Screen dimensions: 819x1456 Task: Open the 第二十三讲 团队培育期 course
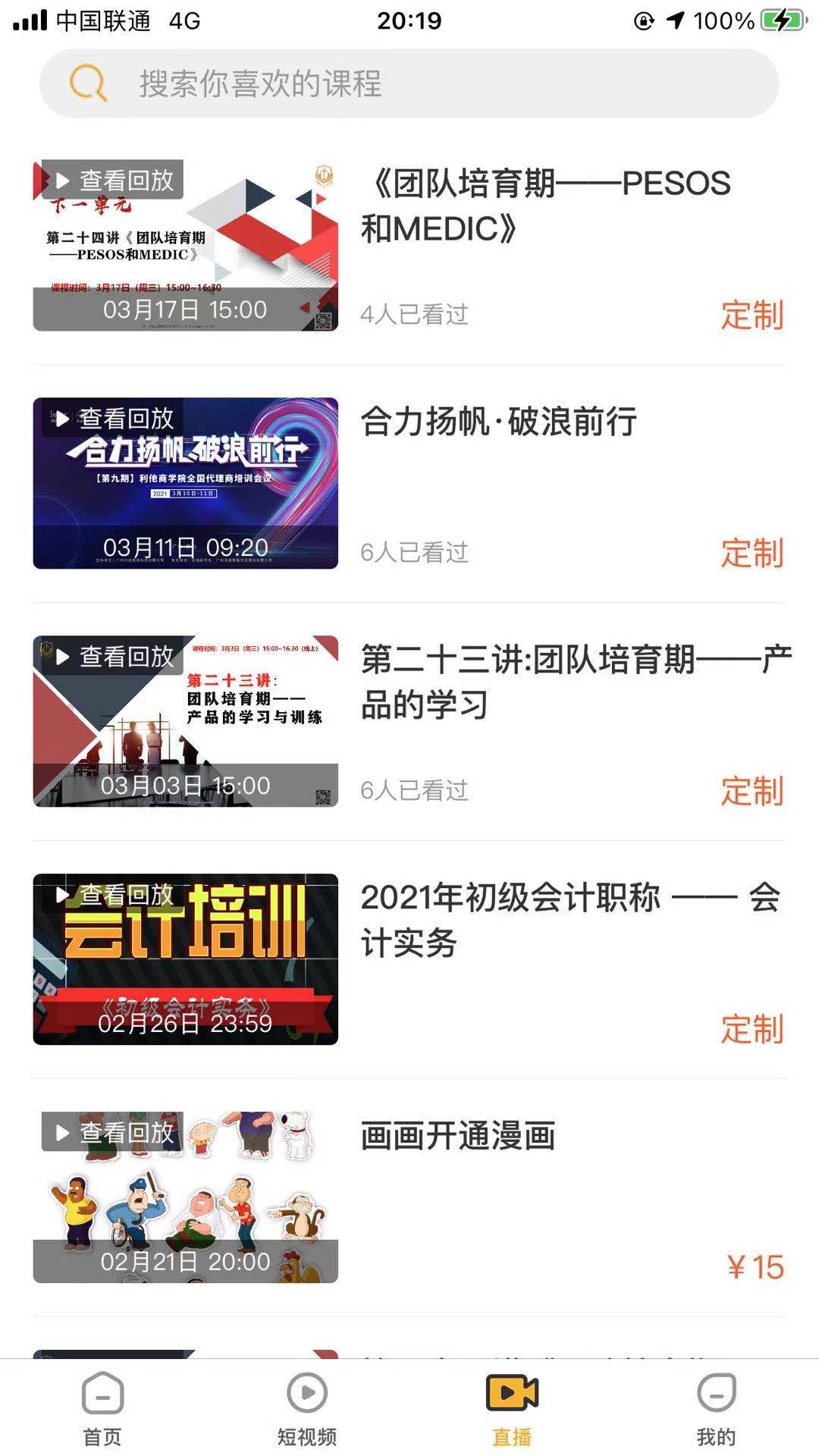575,681
